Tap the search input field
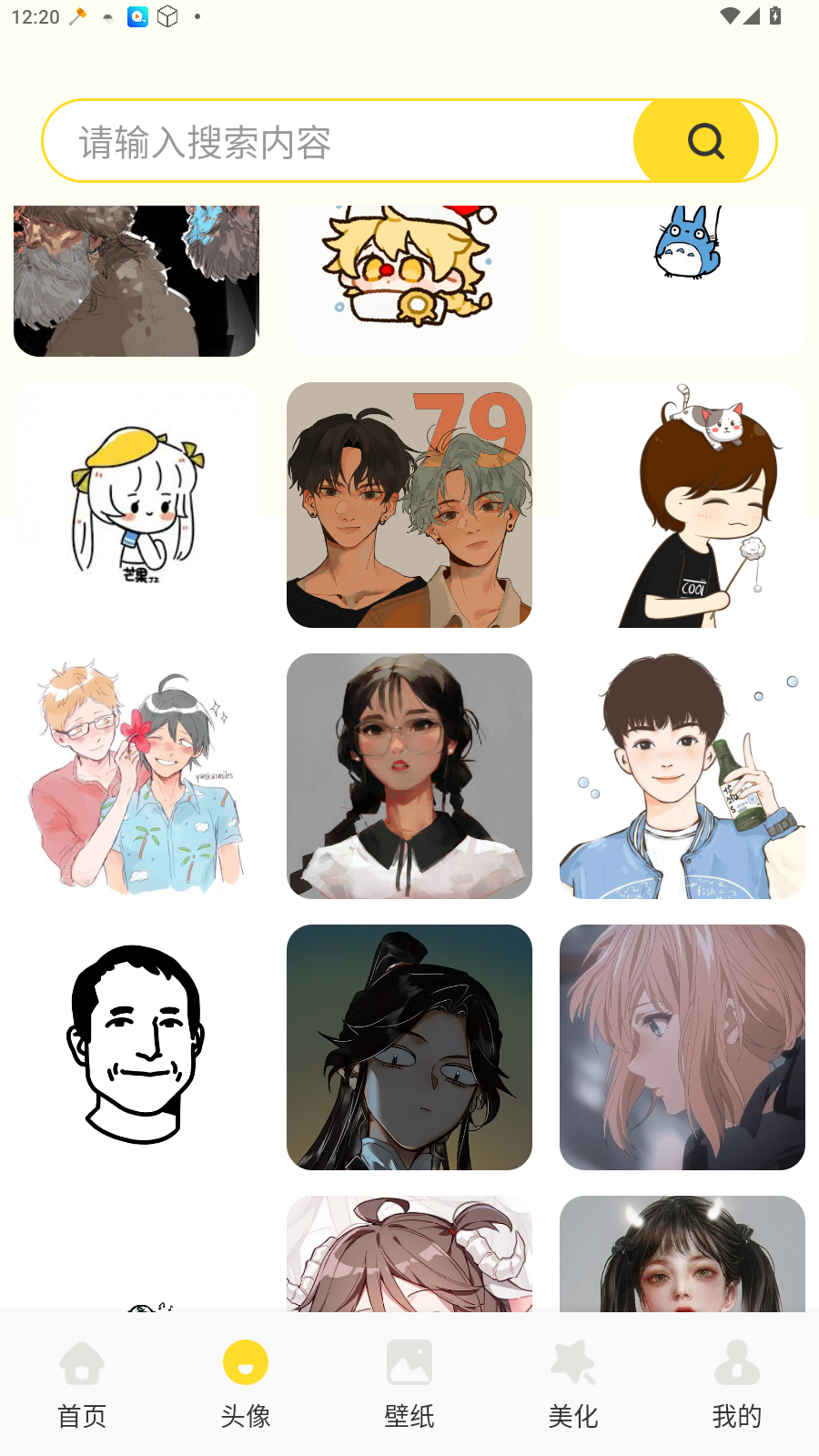This screenshot has height=1456, width=819. point(346,142)
